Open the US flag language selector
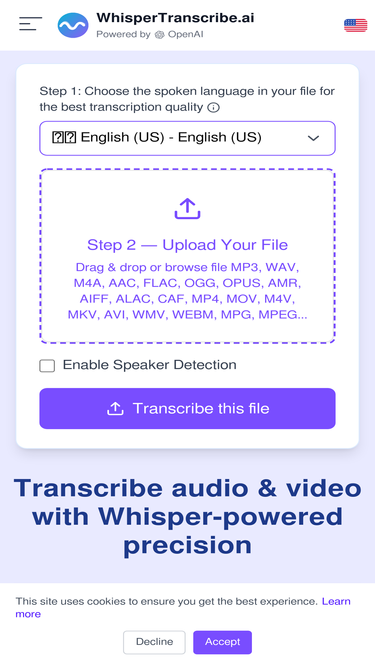Viewport: 375px width, 667px height. point(355,26)
